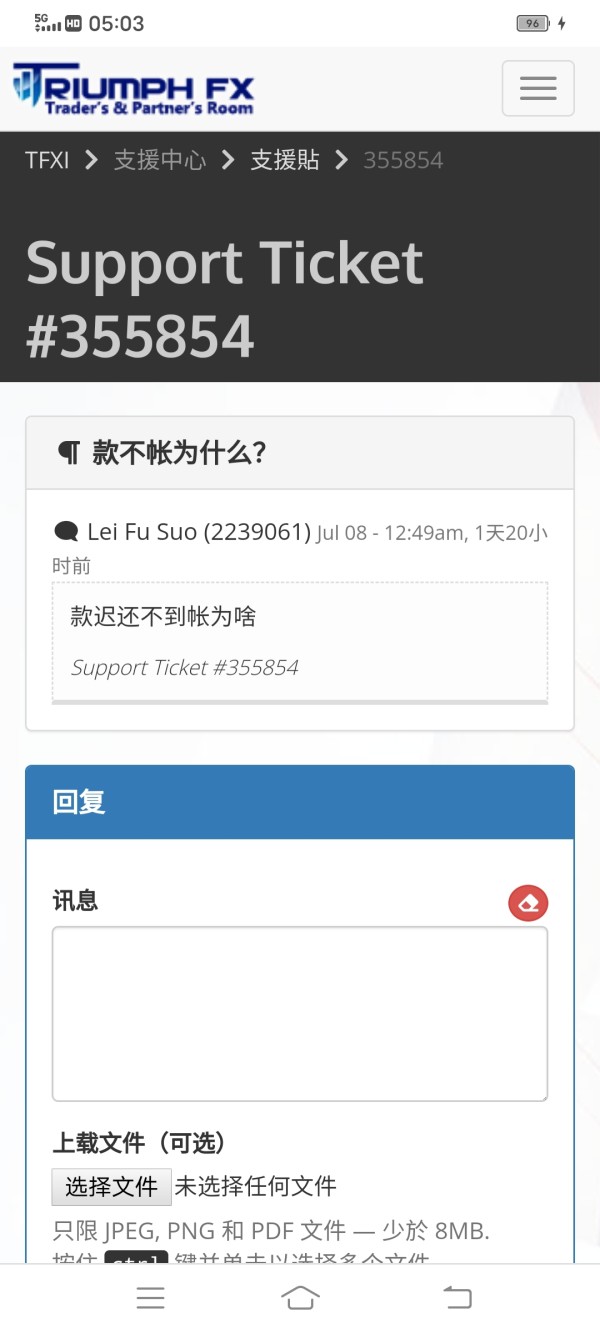Return to the system home screen
This screenshot has width=600, height=1333.
coord(300,1298)
